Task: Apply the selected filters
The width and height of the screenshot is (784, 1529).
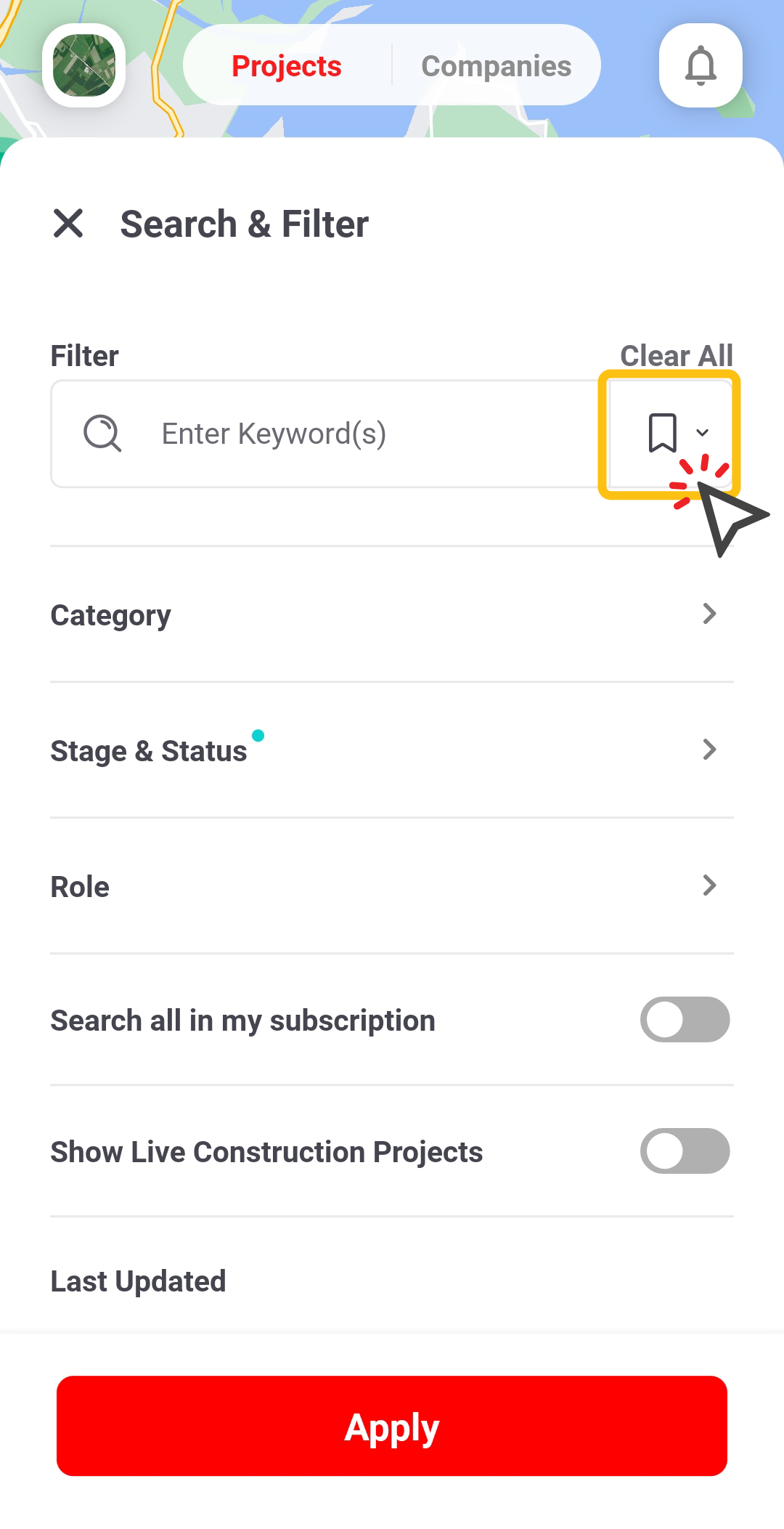Action: coord(392,1426)
